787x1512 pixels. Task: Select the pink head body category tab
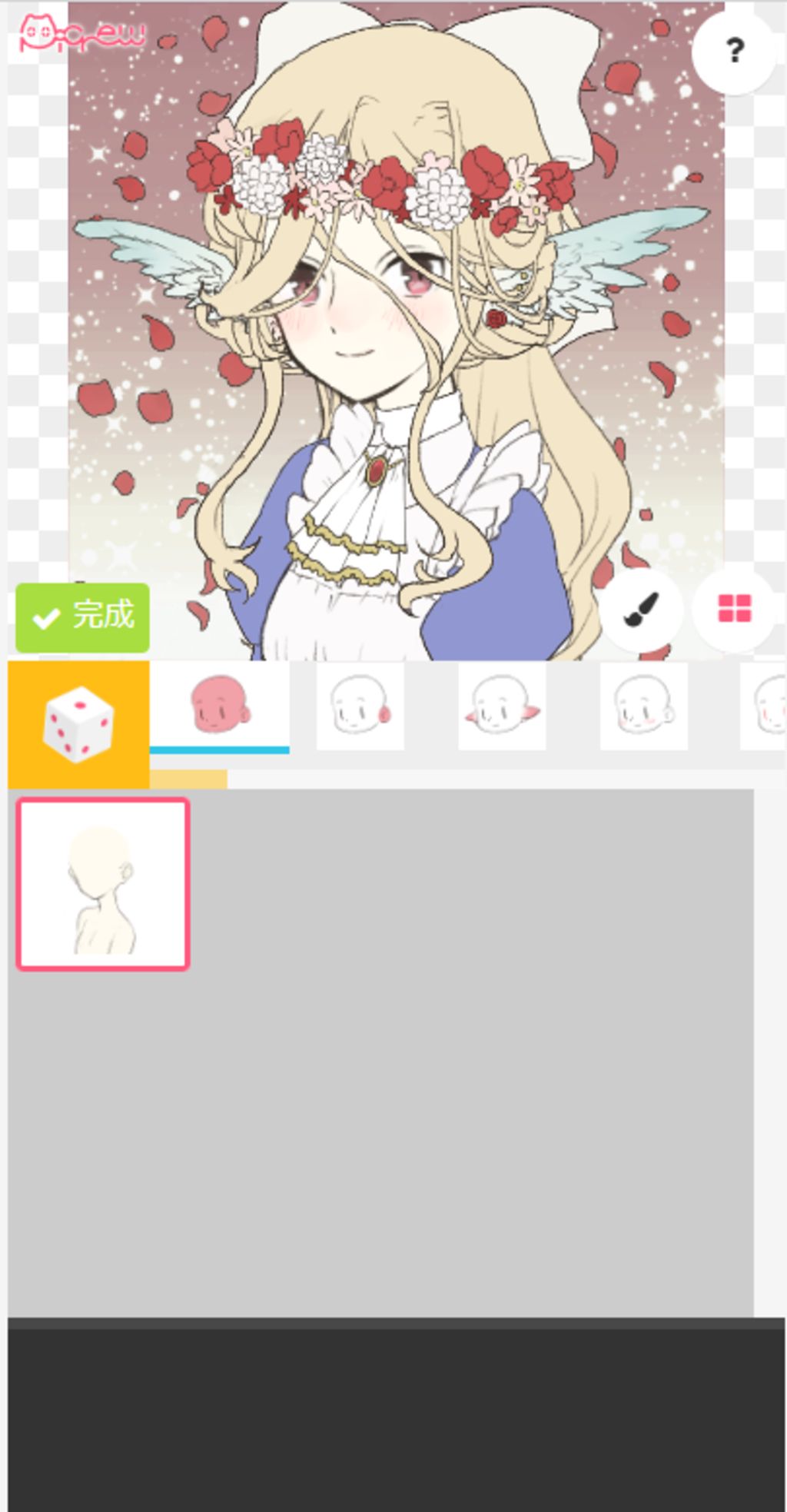pyautogui.click(x=220, y=705)
